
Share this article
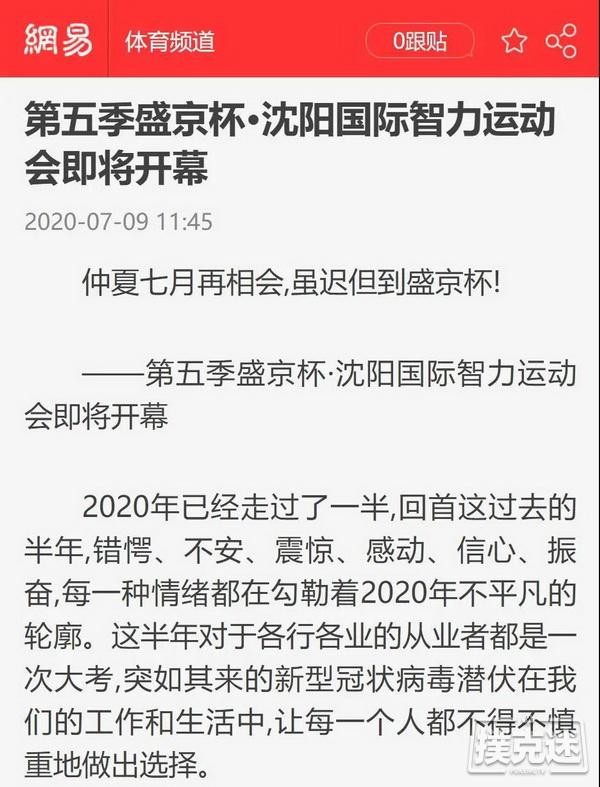pos(561,41)
